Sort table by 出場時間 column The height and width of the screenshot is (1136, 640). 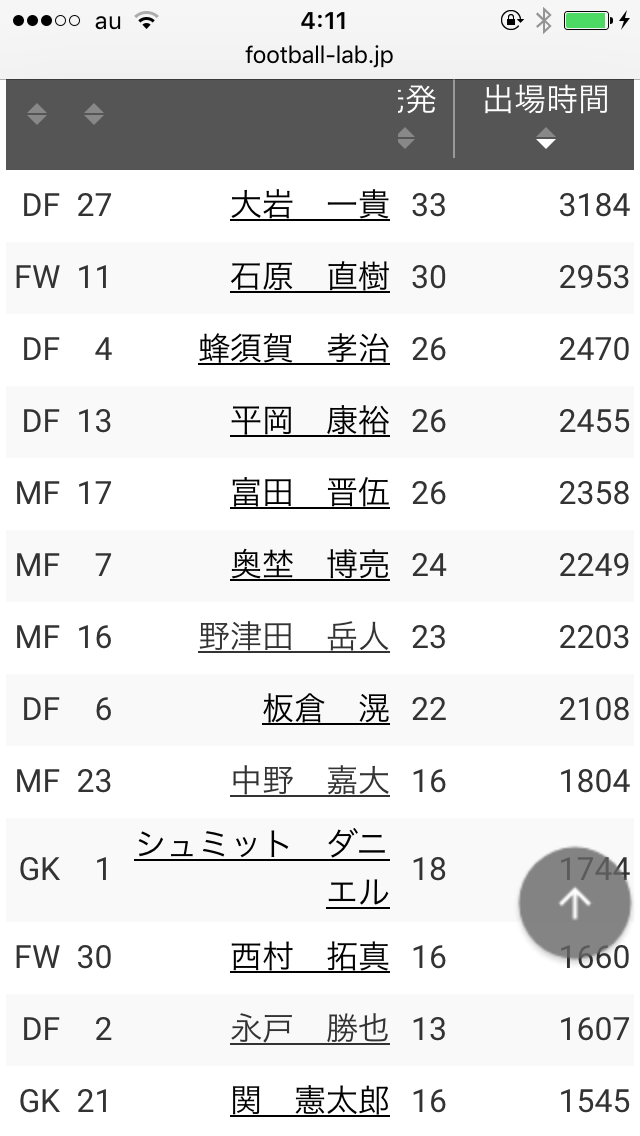[x=545, y=120]
